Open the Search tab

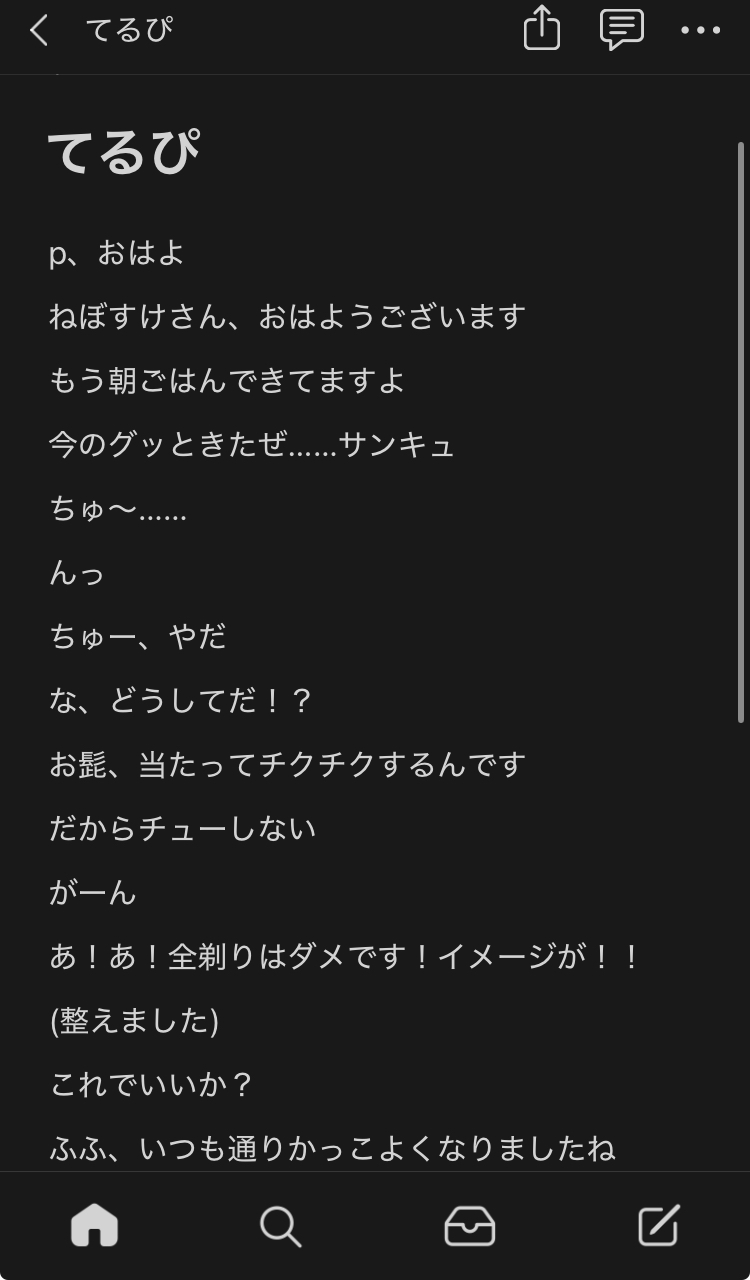click(x=281, y=1225)
